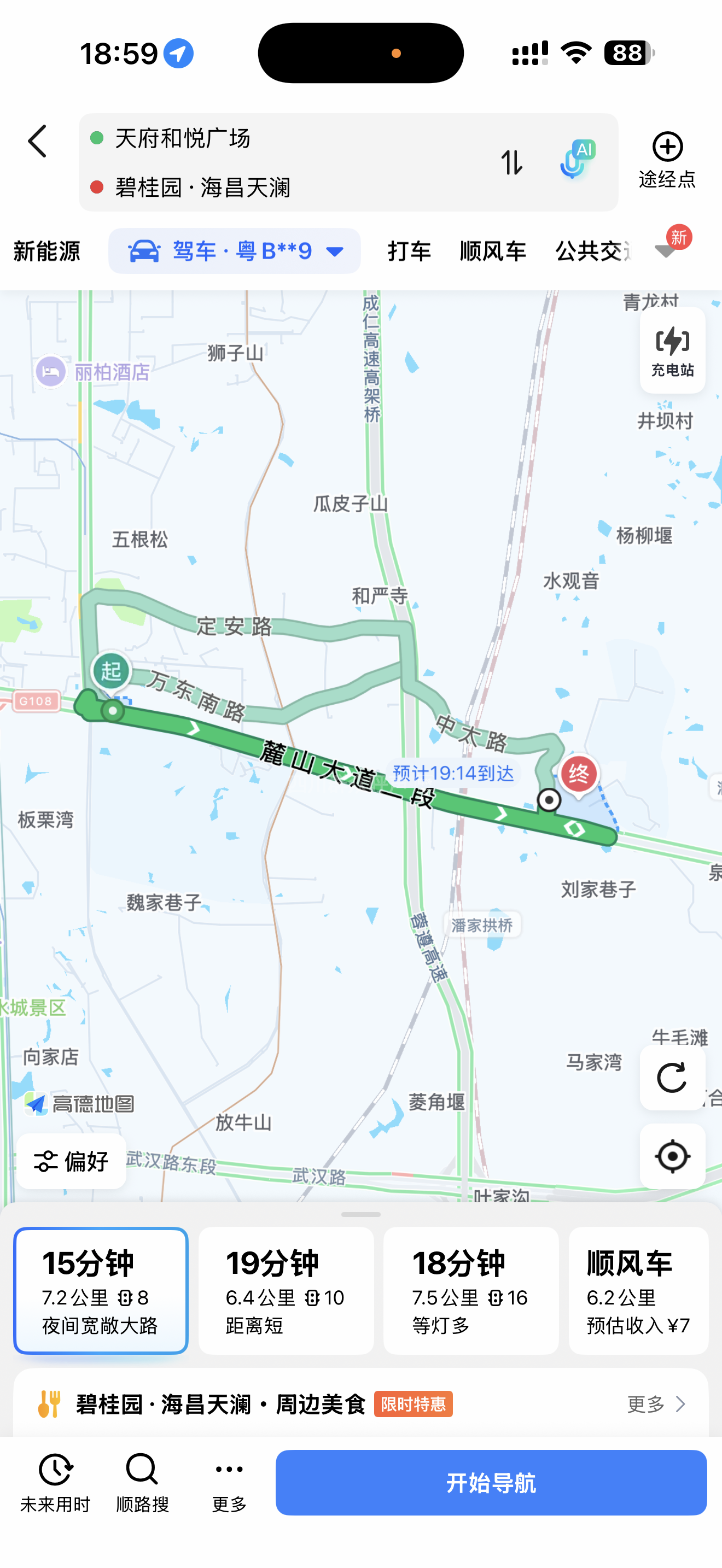Screen dimensions: 722x1568
Task: Open route 偏好 preferences
Action: [72, 1161]
